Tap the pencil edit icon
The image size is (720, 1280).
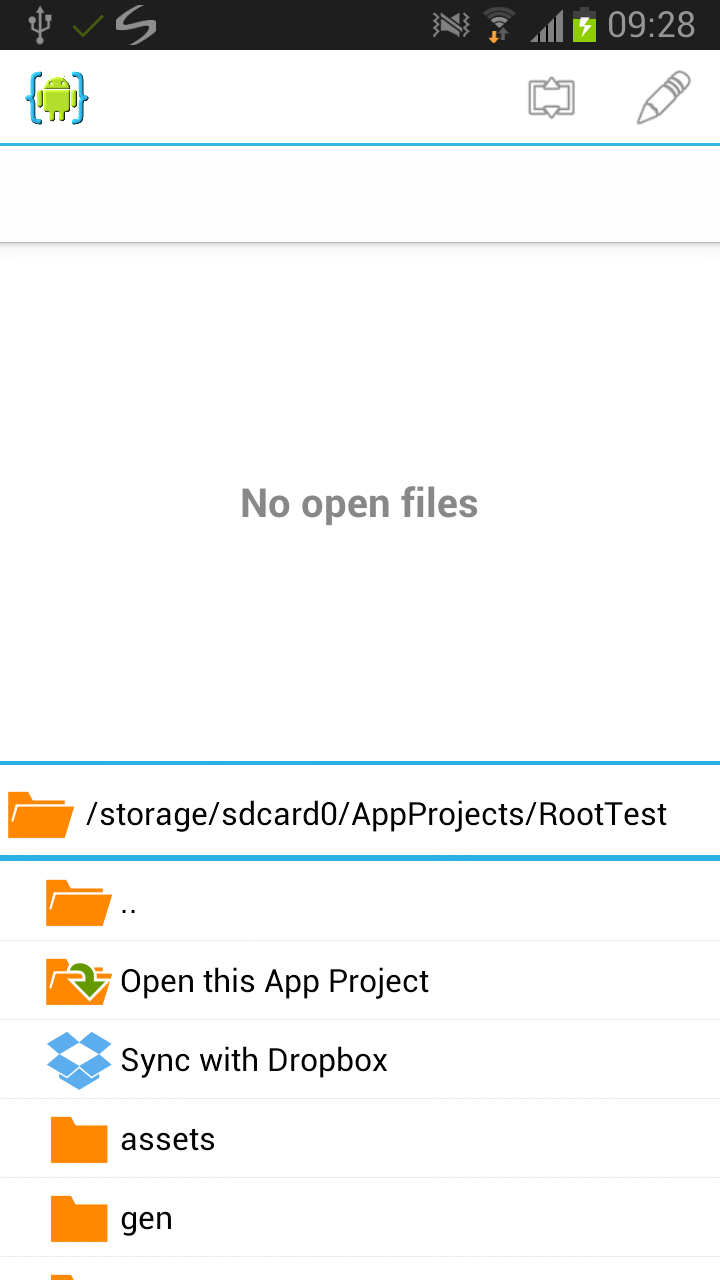(664, 97)
